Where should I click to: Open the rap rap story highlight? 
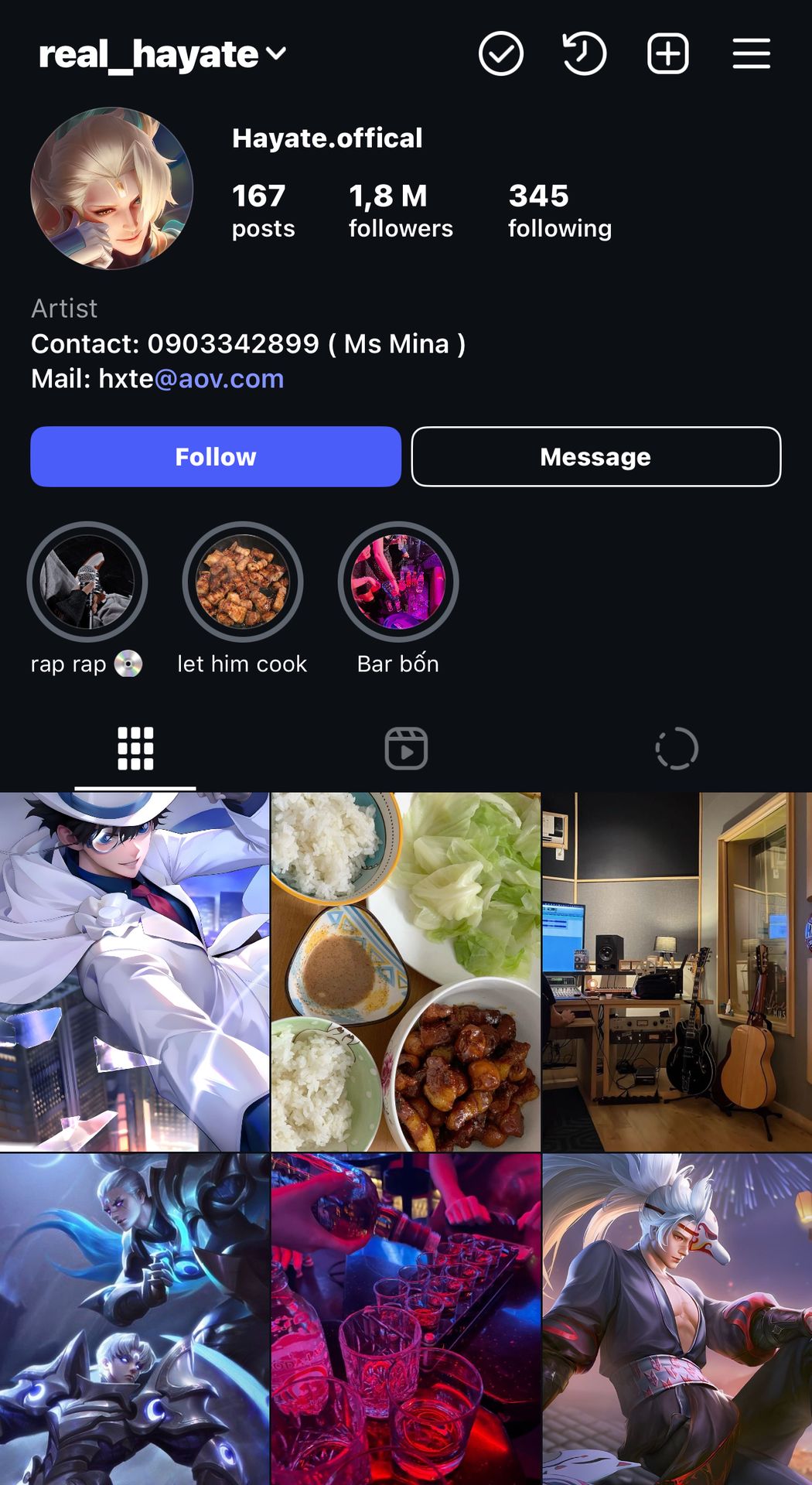coord(87,582)
